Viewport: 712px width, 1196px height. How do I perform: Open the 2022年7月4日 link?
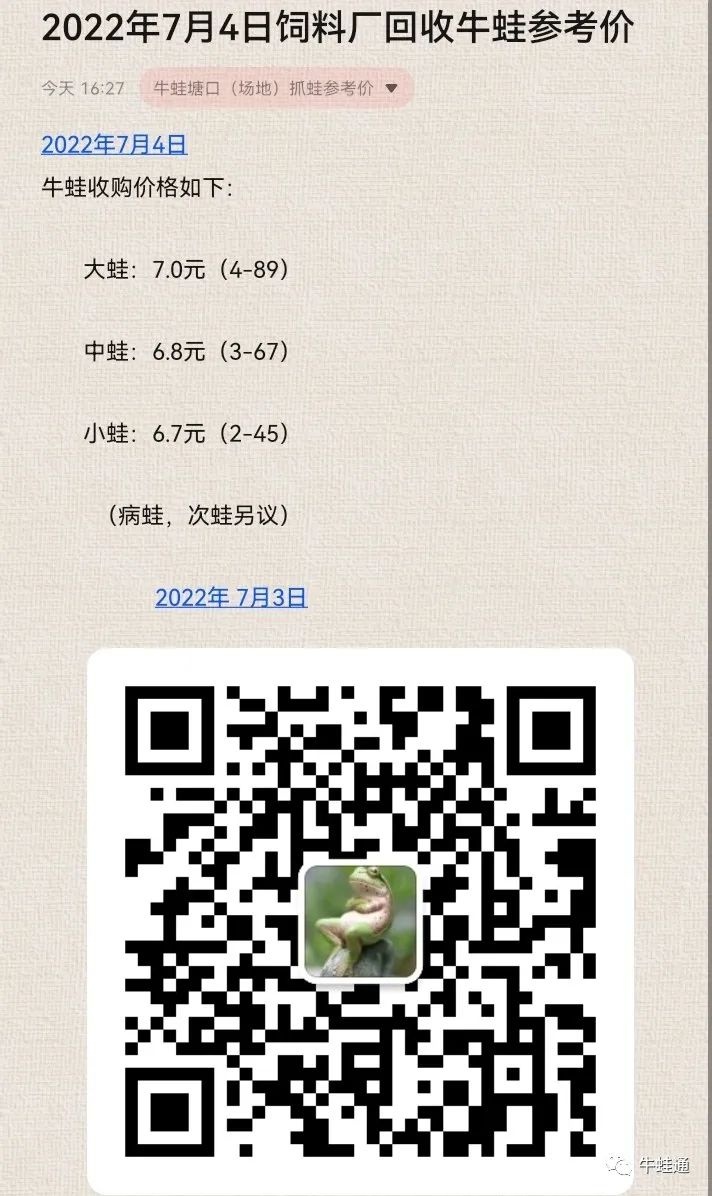[x=114, y=144]
